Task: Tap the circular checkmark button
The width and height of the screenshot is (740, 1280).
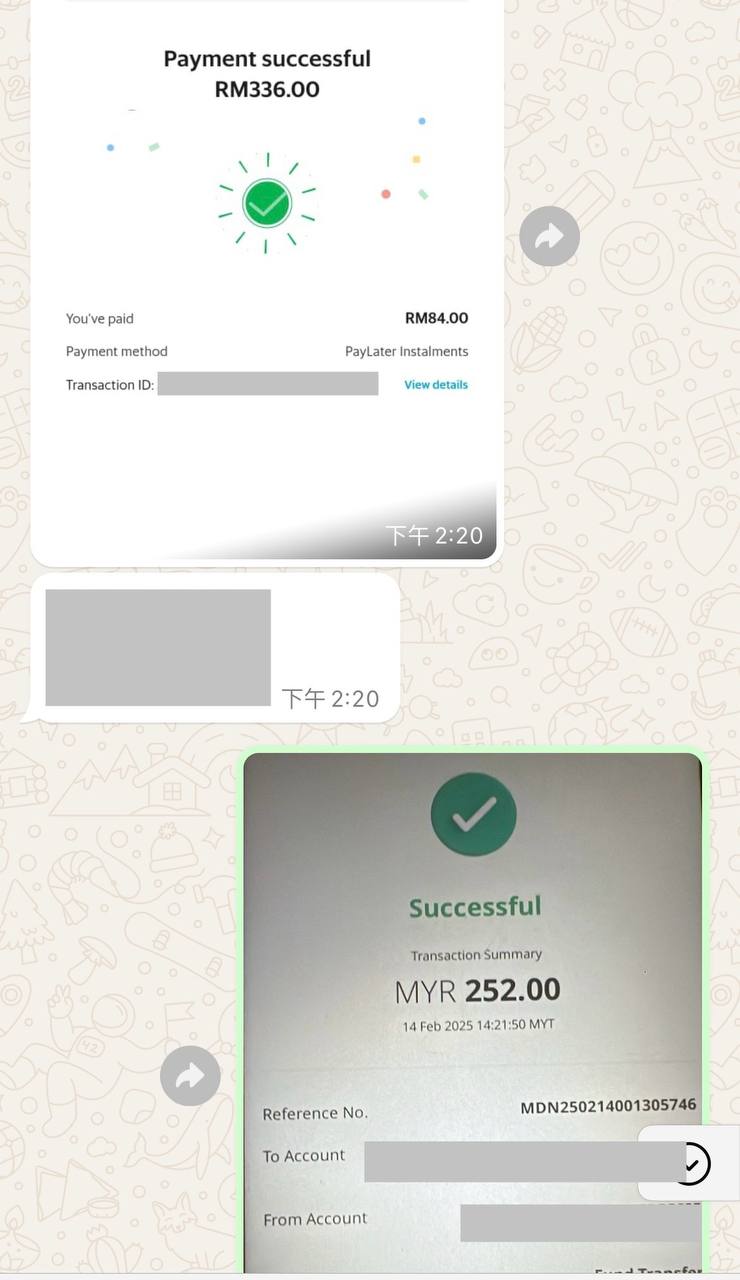Action: click(691, 1163)
